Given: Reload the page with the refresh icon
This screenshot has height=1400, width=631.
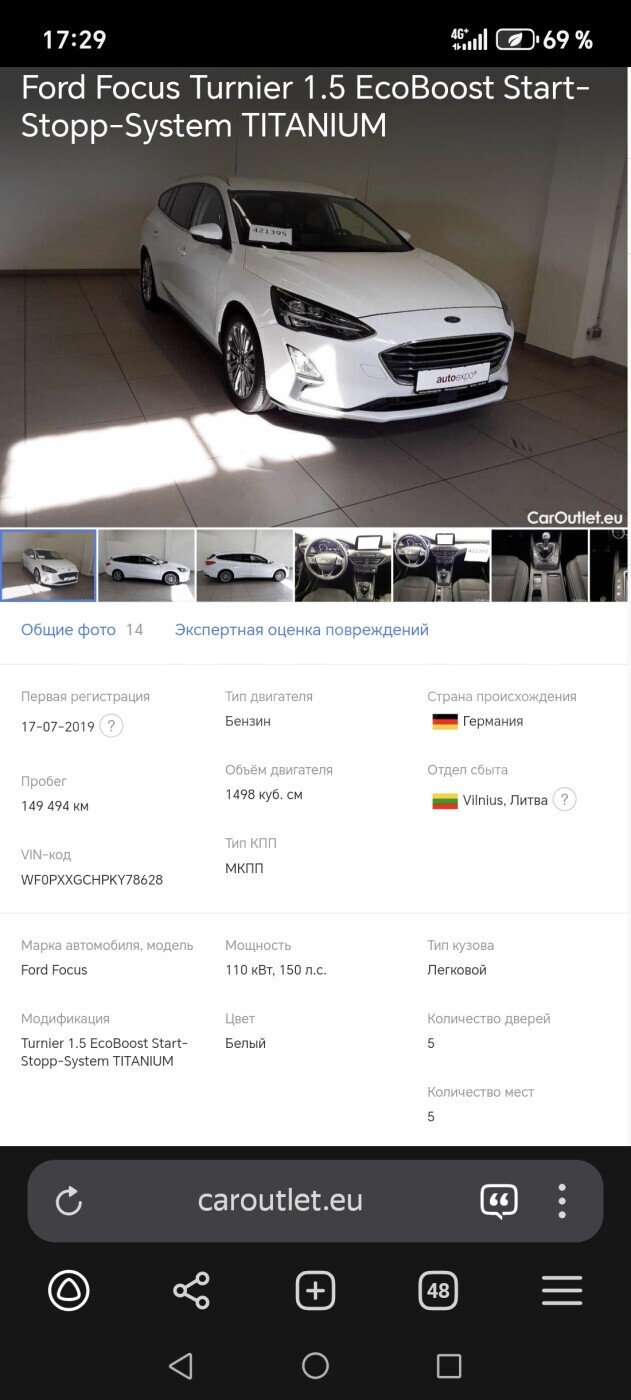Looking at the screenshot, I should point(69,1201).
